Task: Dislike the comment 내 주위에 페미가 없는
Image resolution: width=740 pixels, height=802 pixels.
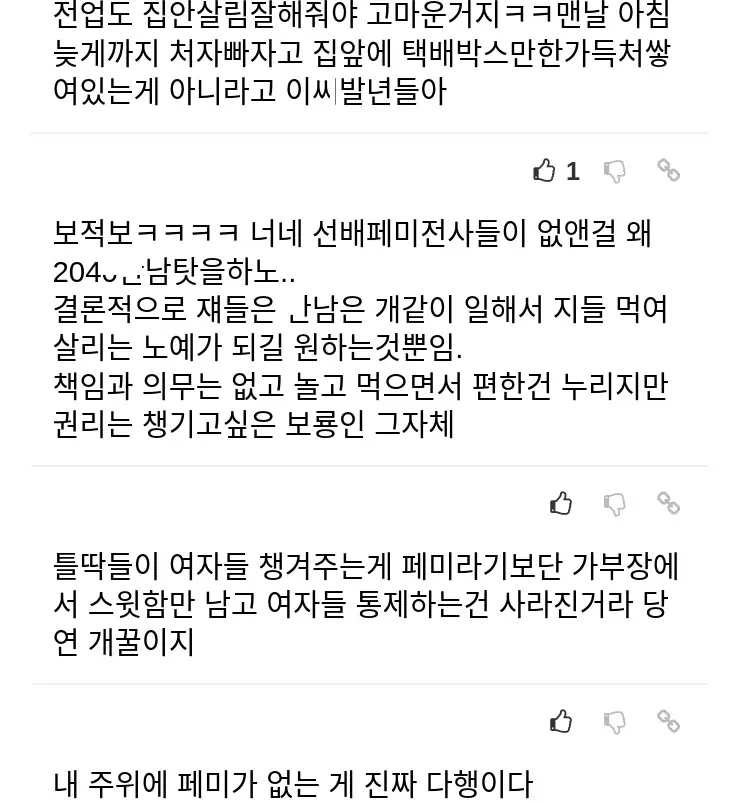Action: [615, 720]
